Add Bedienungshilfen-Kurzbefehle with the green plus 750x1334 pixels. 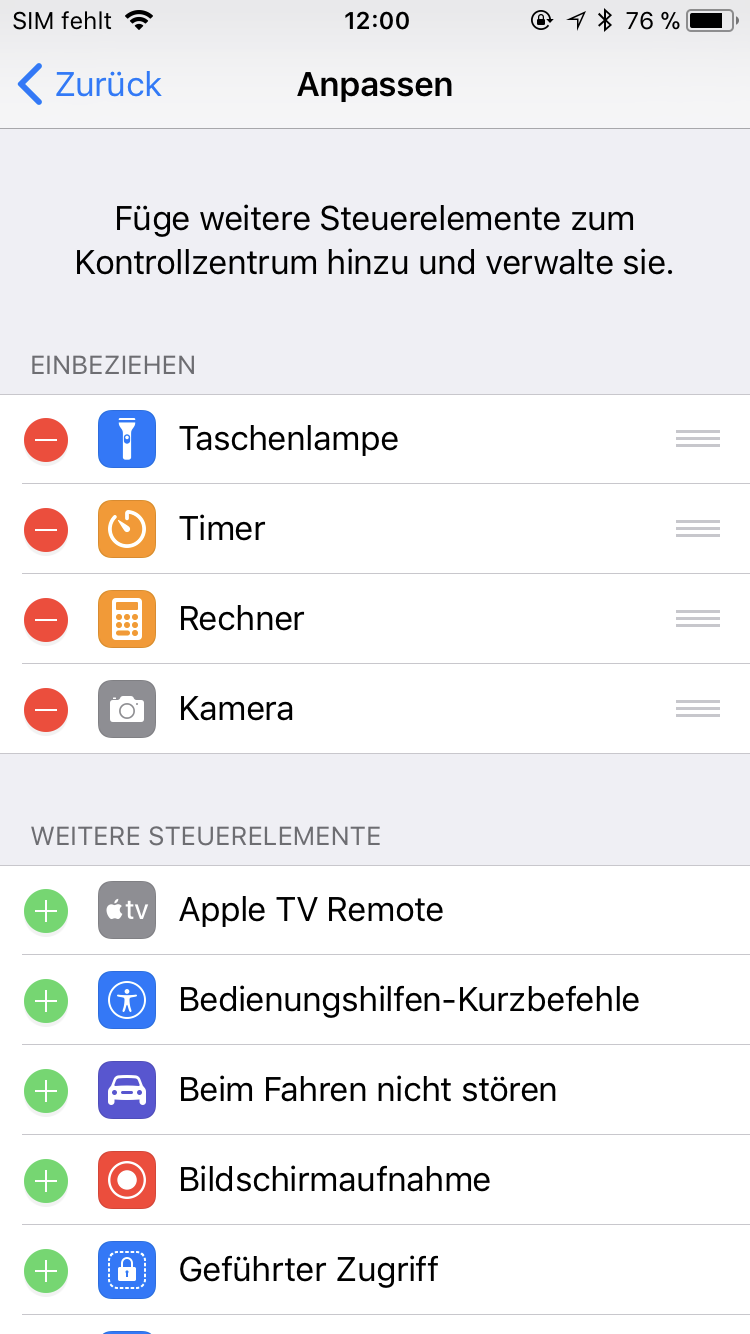(x=46, y=1000)
